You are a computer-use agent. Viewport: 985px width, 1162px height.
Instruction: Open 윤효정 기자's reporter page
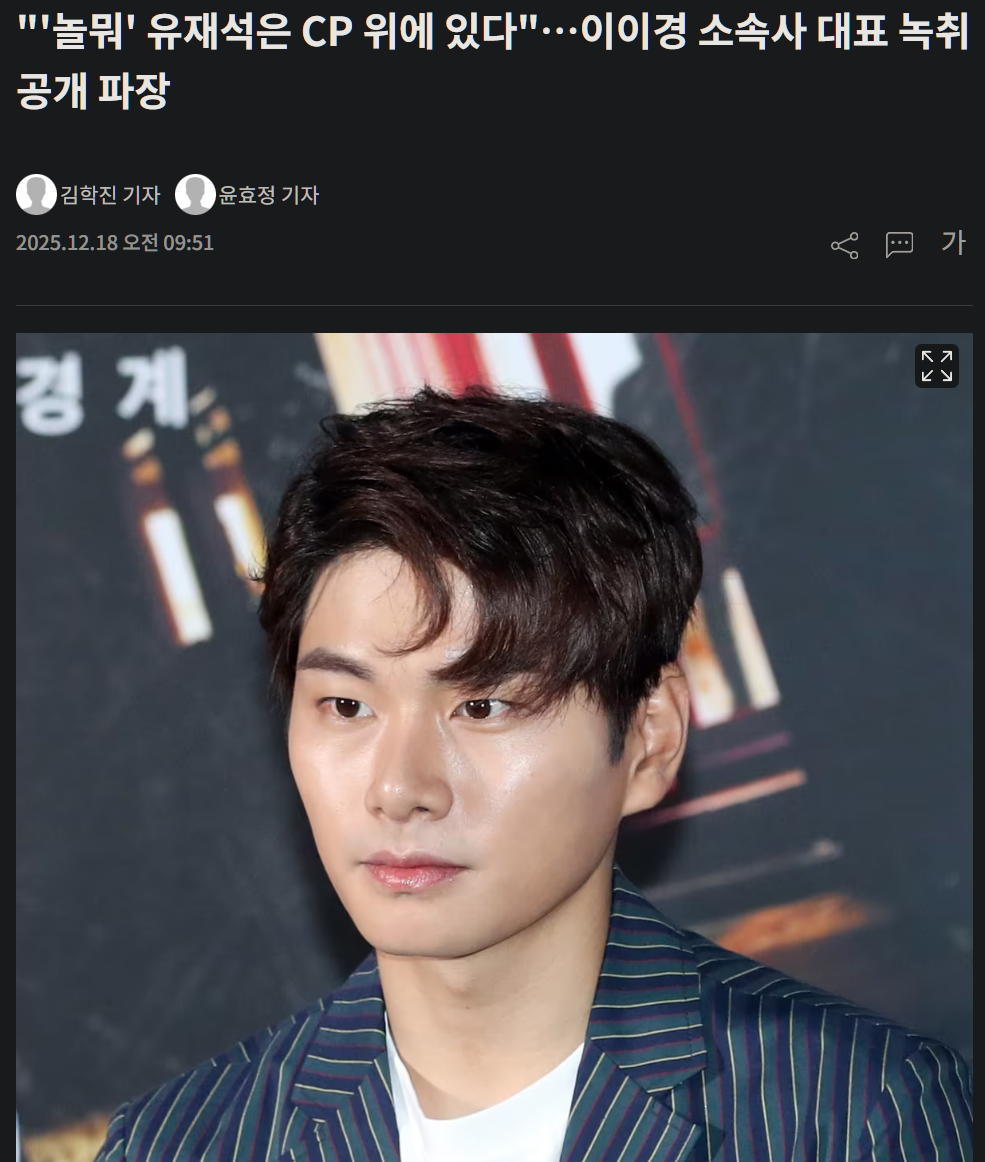pos(268,195)
